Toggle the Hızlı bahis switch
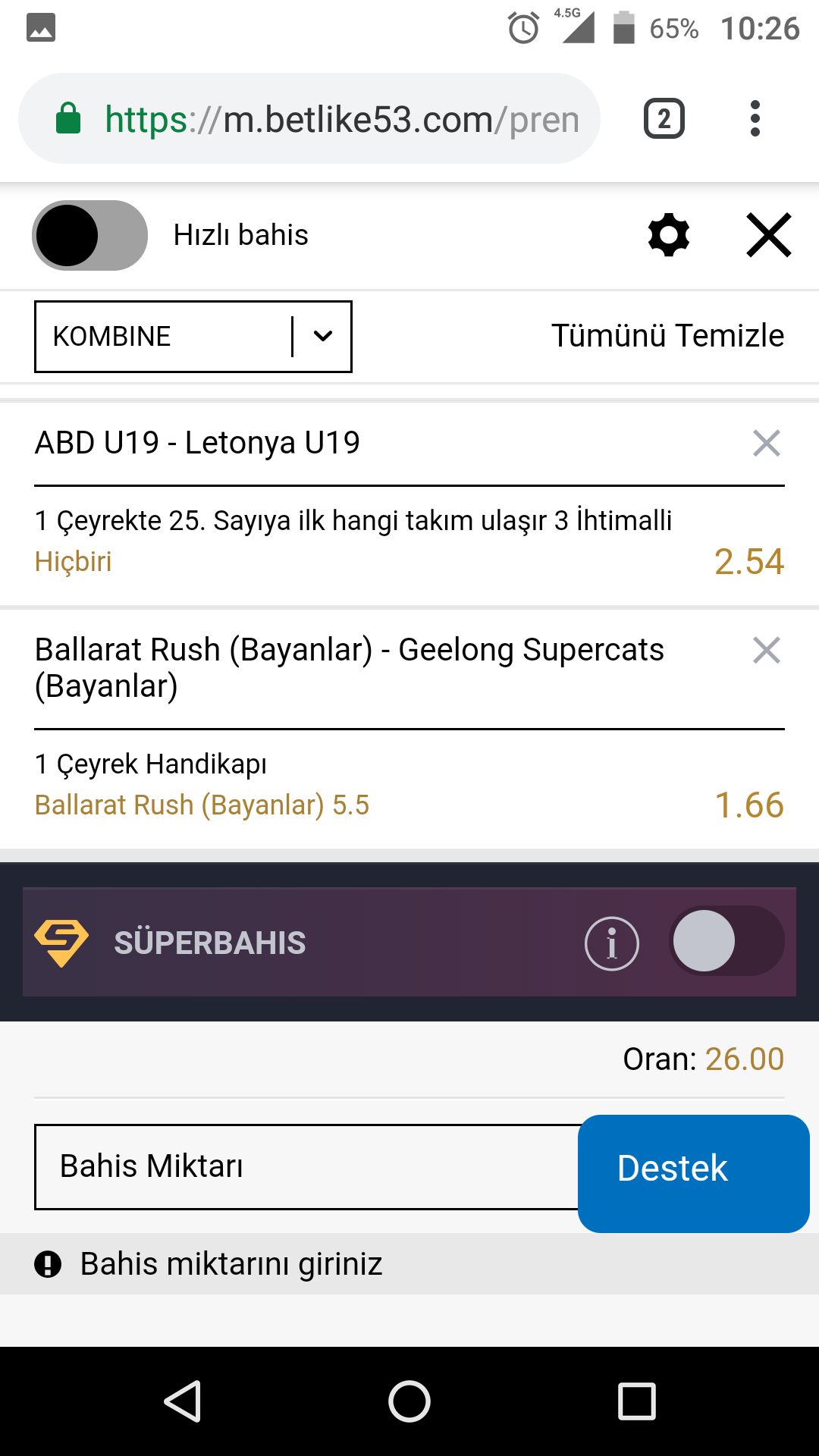 [89, 235]
